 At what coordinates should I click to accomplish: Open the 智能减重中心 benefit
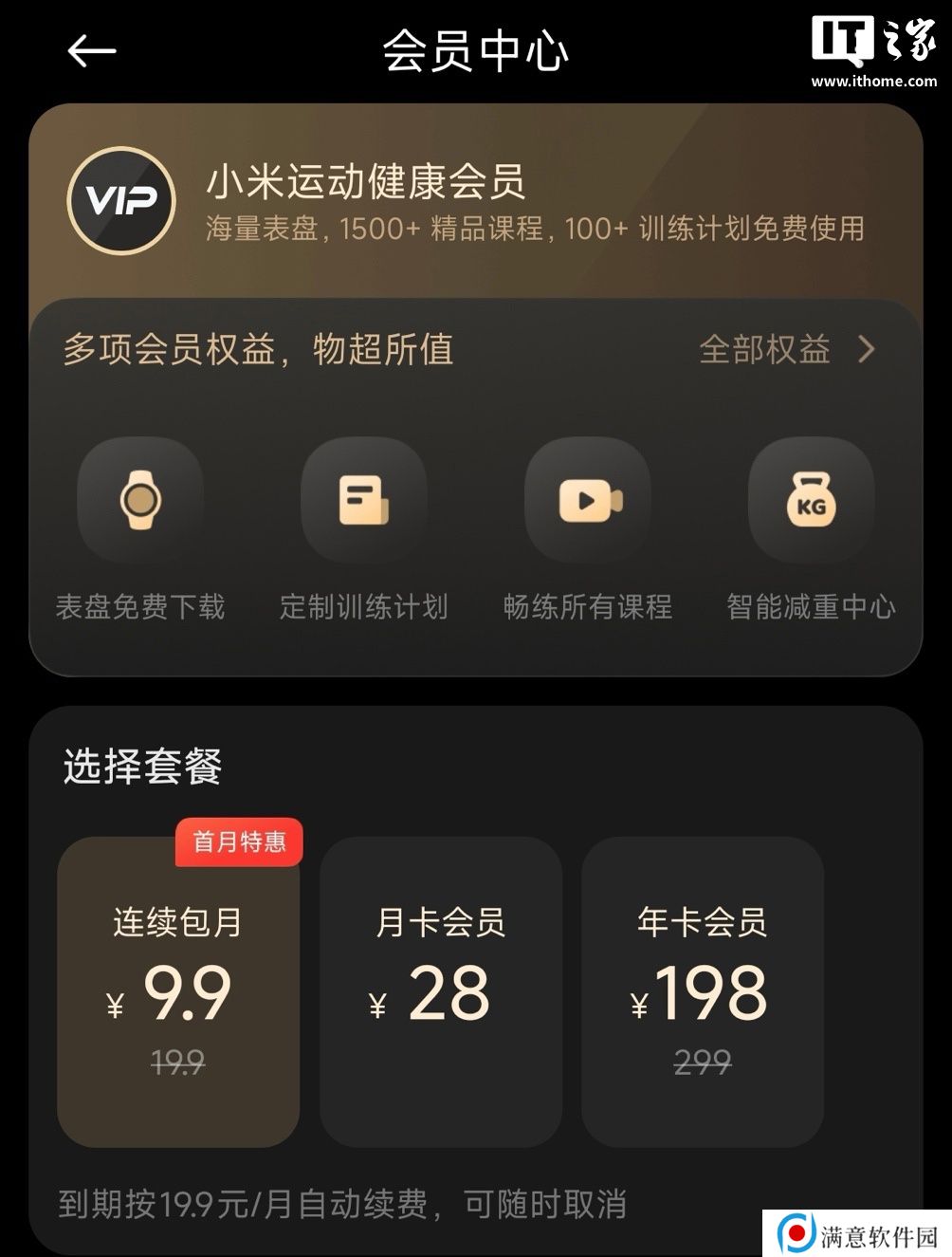pyautogui.click(x=812, y=501)
